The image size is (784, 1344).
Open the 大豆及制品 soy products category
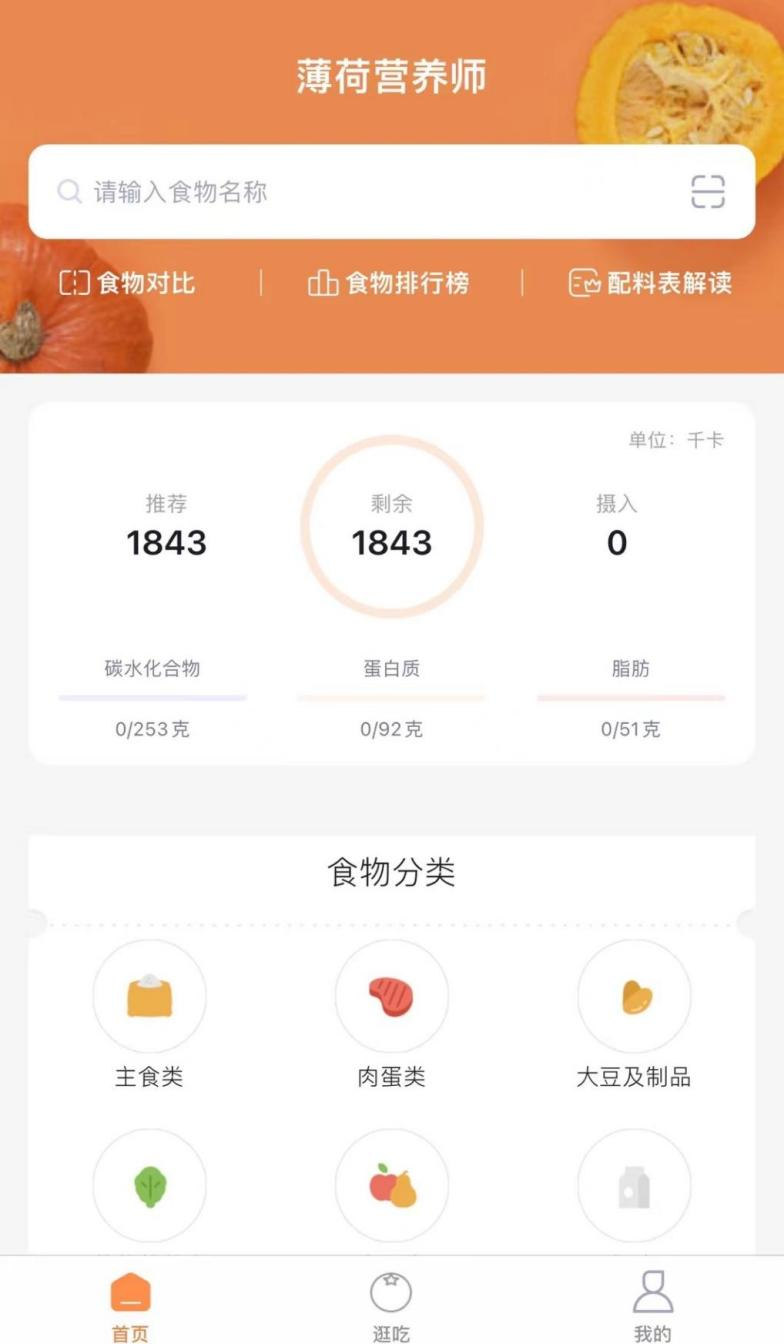[634, 995]
